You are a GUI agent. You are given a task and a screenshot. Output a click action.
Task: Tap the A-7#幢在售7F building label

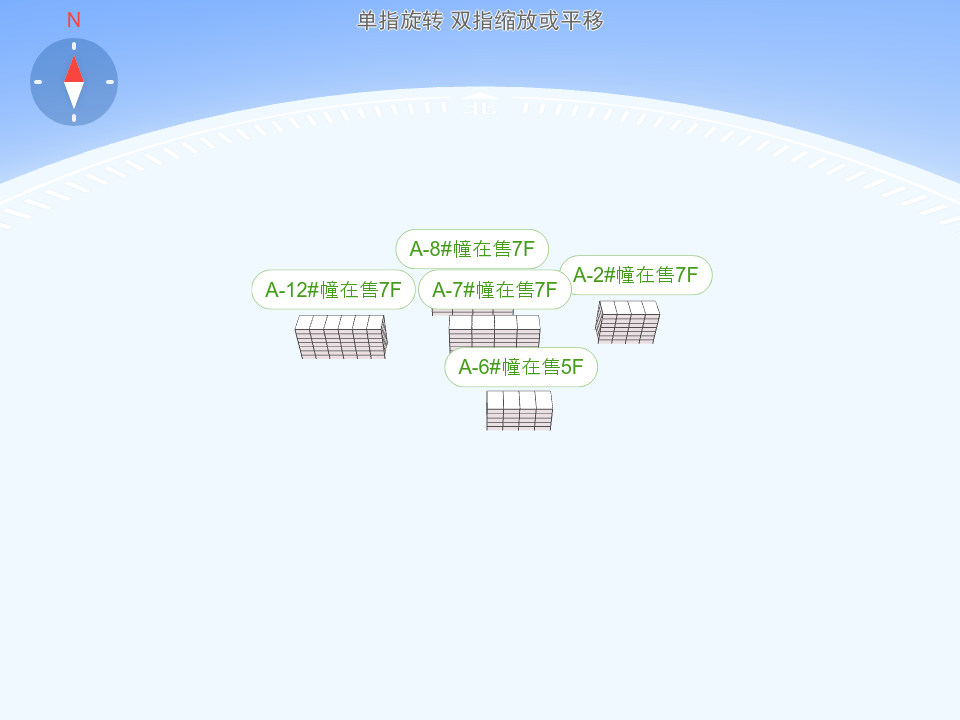tap(494, 290)
